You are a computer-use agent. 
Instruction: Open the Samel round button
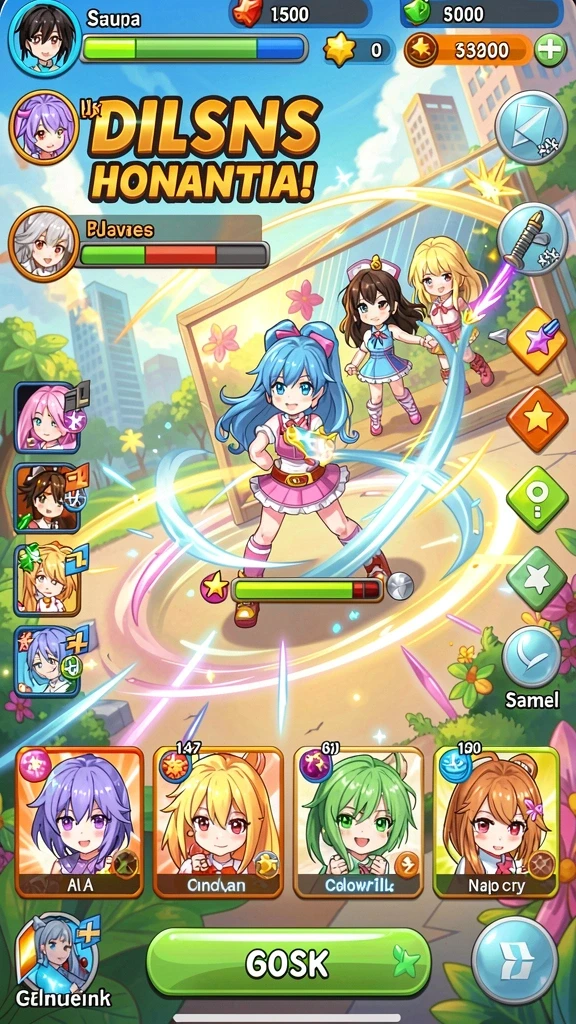(532, 659)
